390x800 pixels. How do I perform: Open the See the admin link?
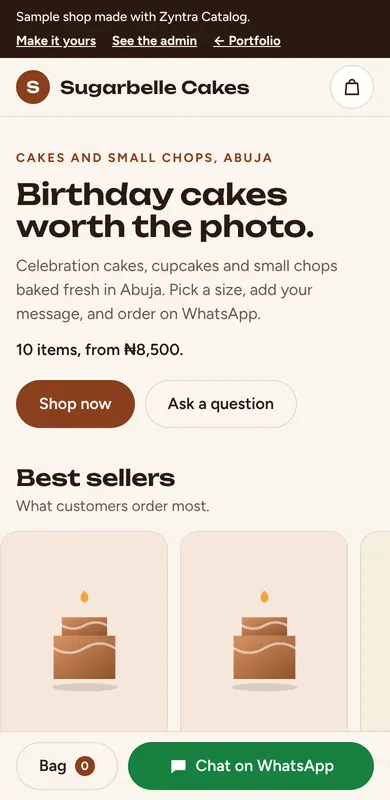coord(155,41)
